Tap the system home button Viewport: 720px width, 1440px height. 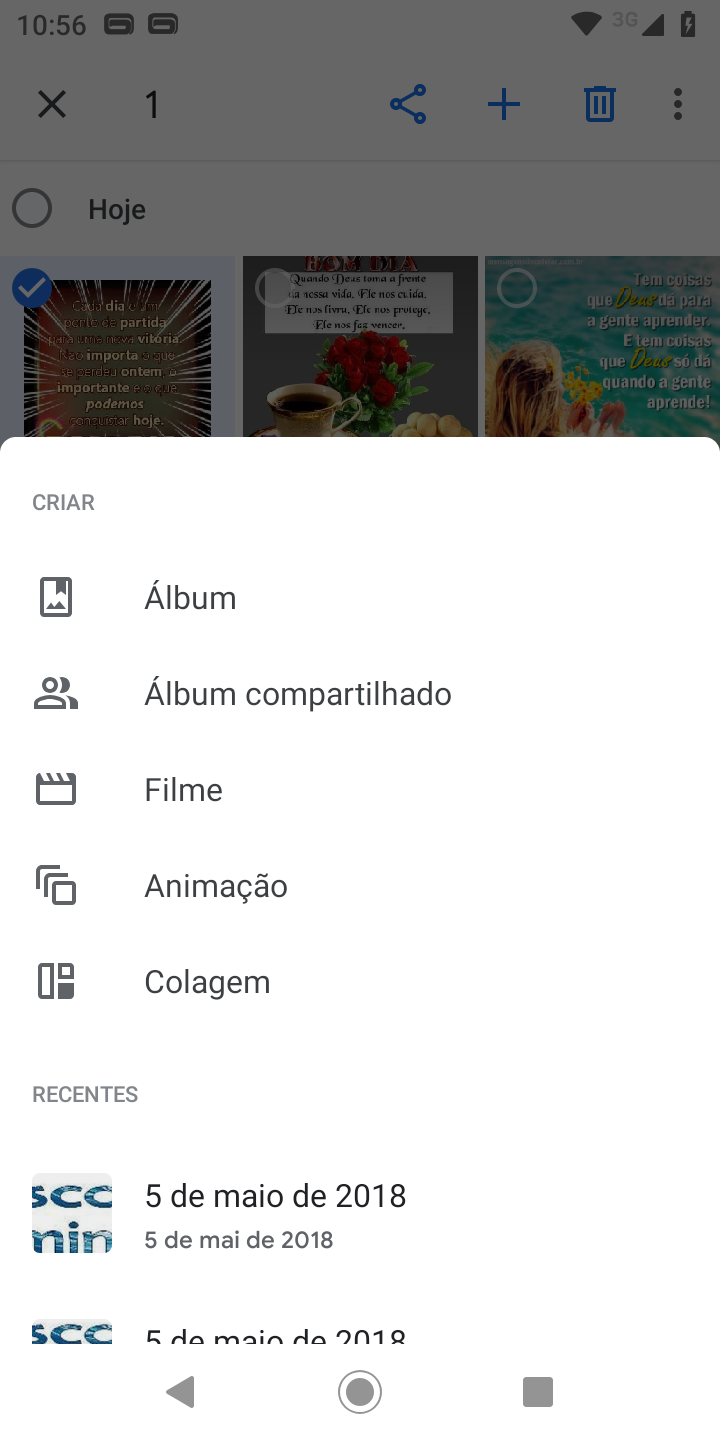click(x=360, y=1391)
